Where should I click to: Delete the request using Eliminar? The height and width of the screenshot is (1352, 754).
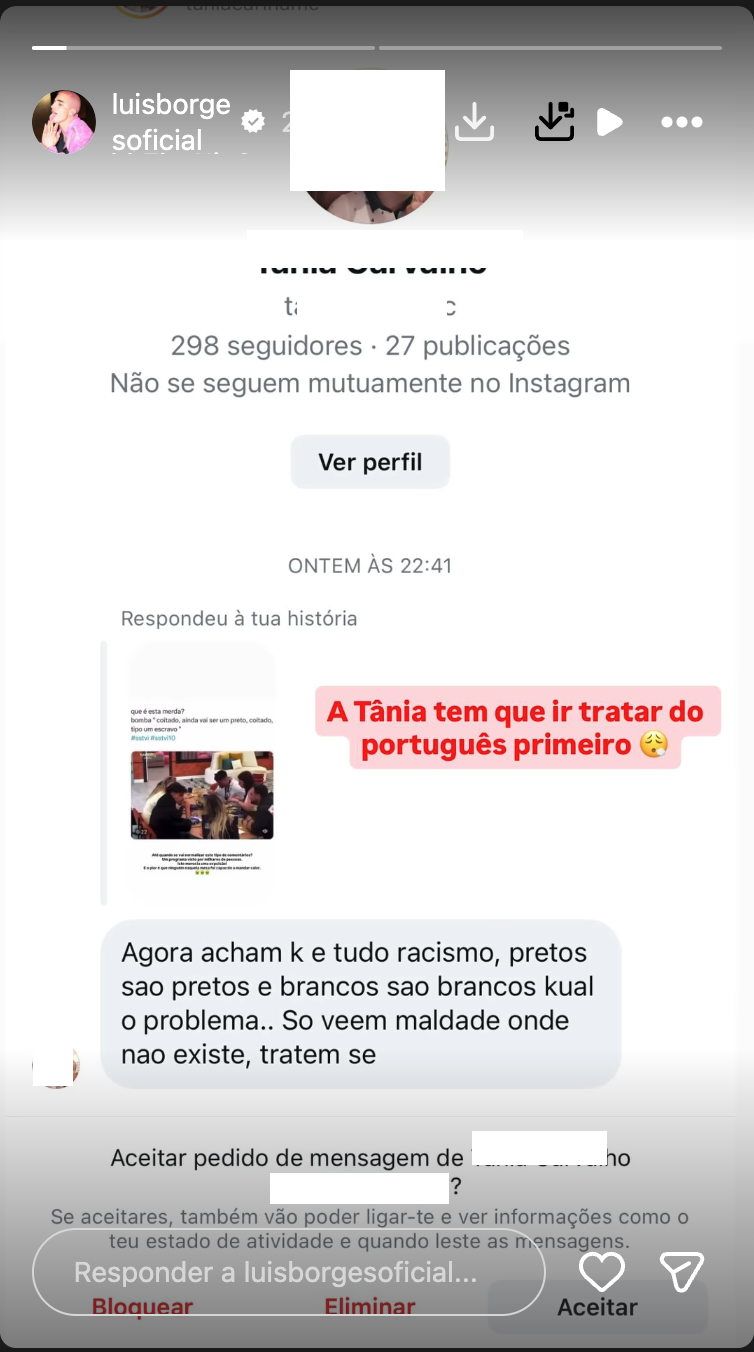pos(369,1307)
